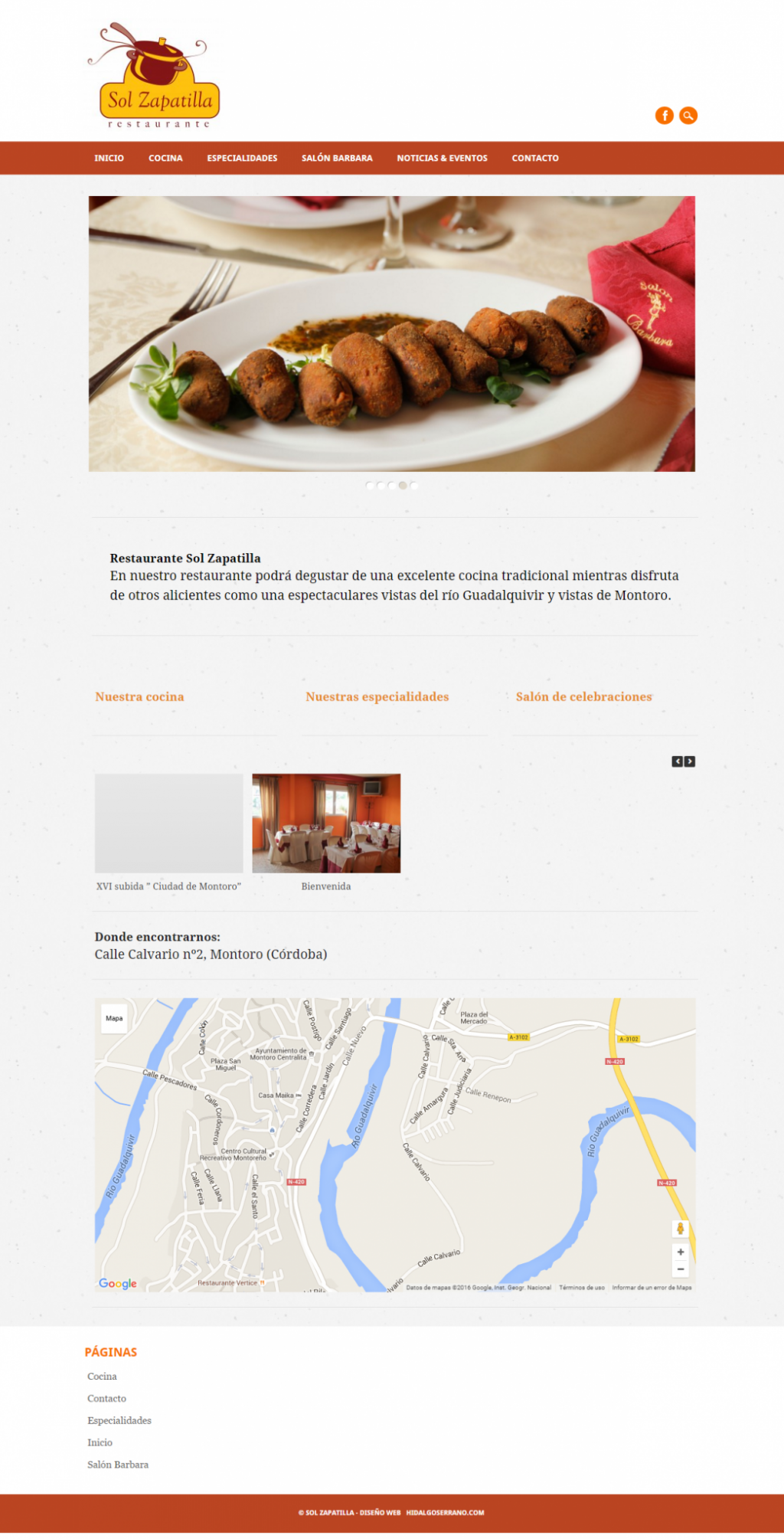Show next items in the news carousel
The image size is (784, 1539).
[x=690, y=762]
